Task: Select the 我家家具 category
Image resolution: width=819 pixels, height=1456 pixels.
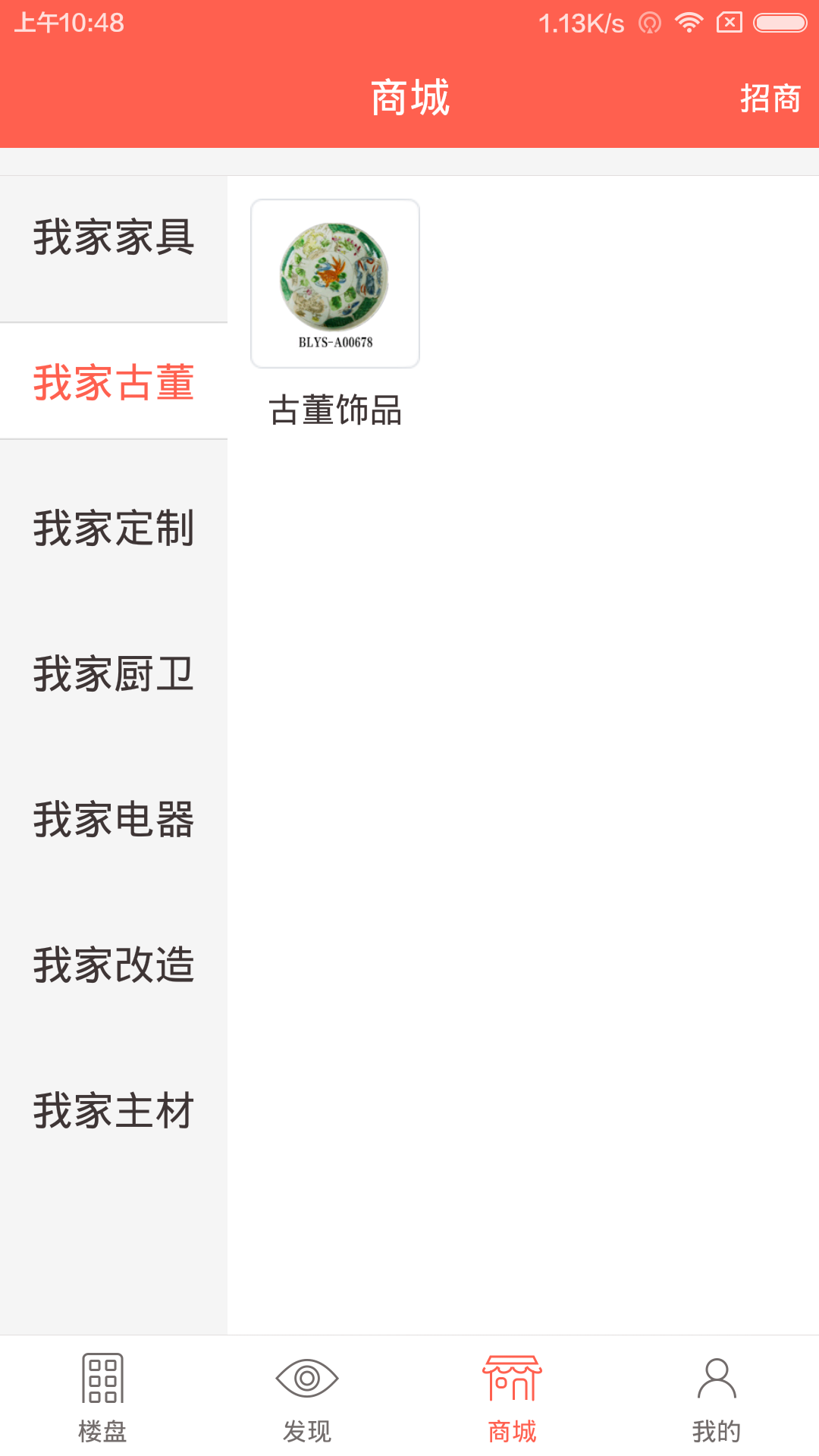Action: click(x=114, y=237)
